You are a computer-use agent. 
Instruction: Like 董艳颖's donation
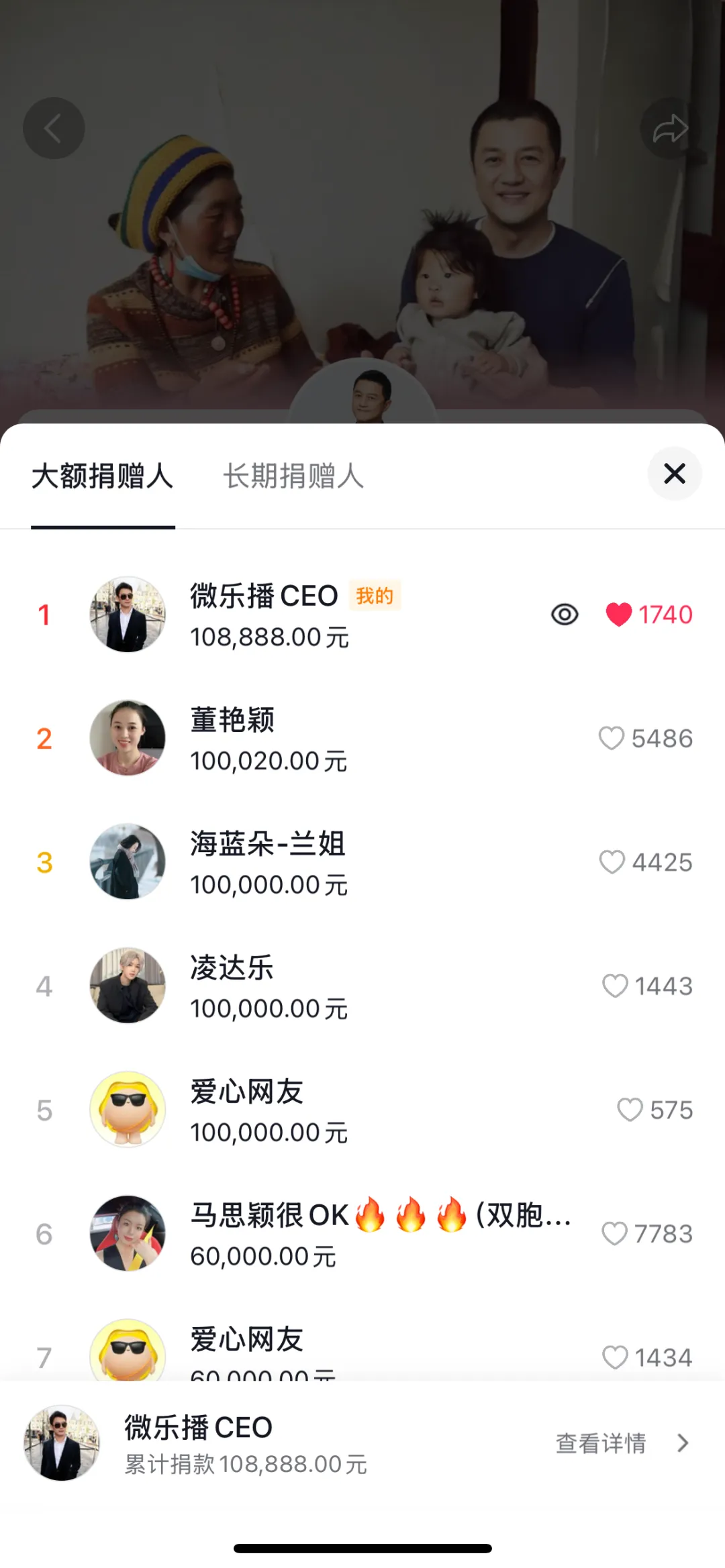point(612,738)
